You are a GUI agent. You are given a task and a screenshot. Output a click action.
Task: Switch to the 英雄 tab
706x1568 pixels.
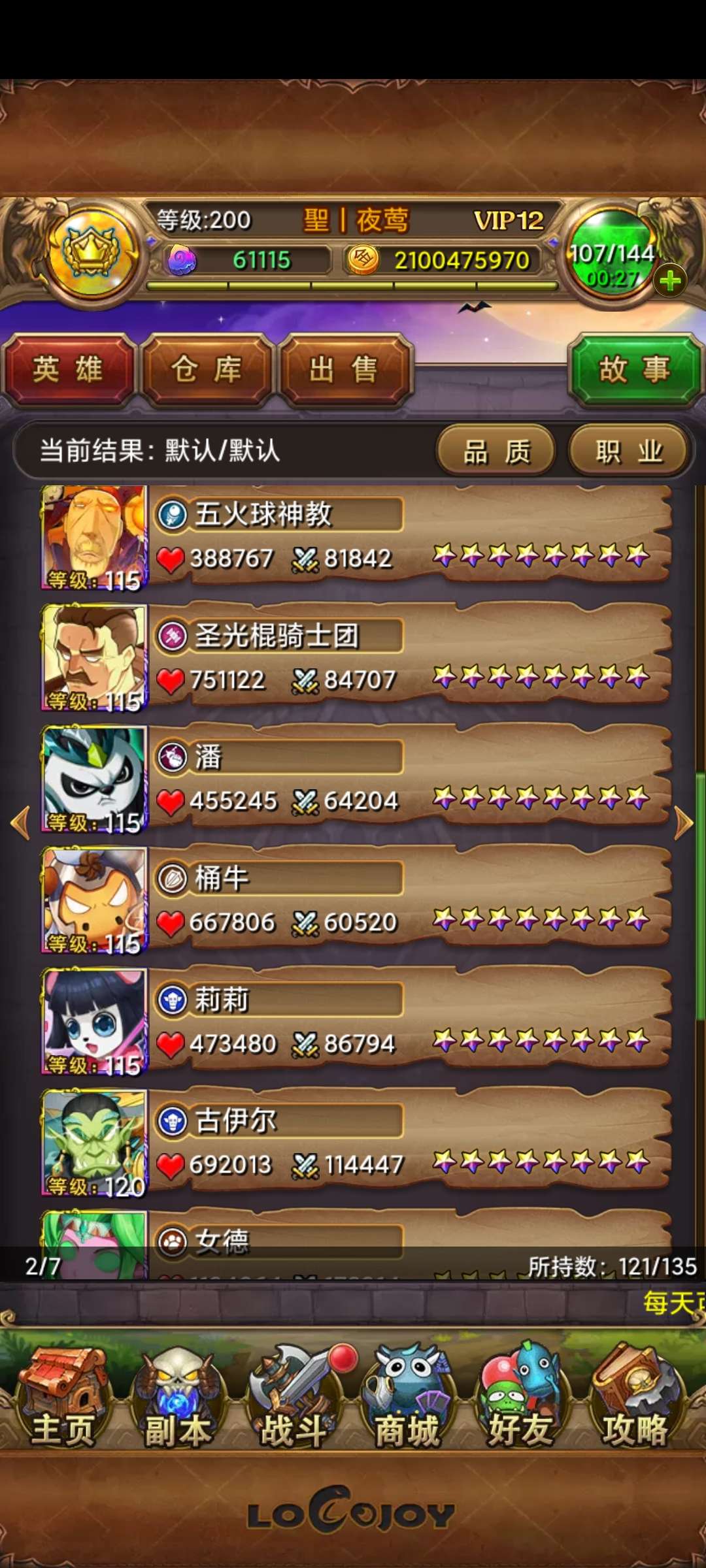pyautogui.click(x=69, y=370)
